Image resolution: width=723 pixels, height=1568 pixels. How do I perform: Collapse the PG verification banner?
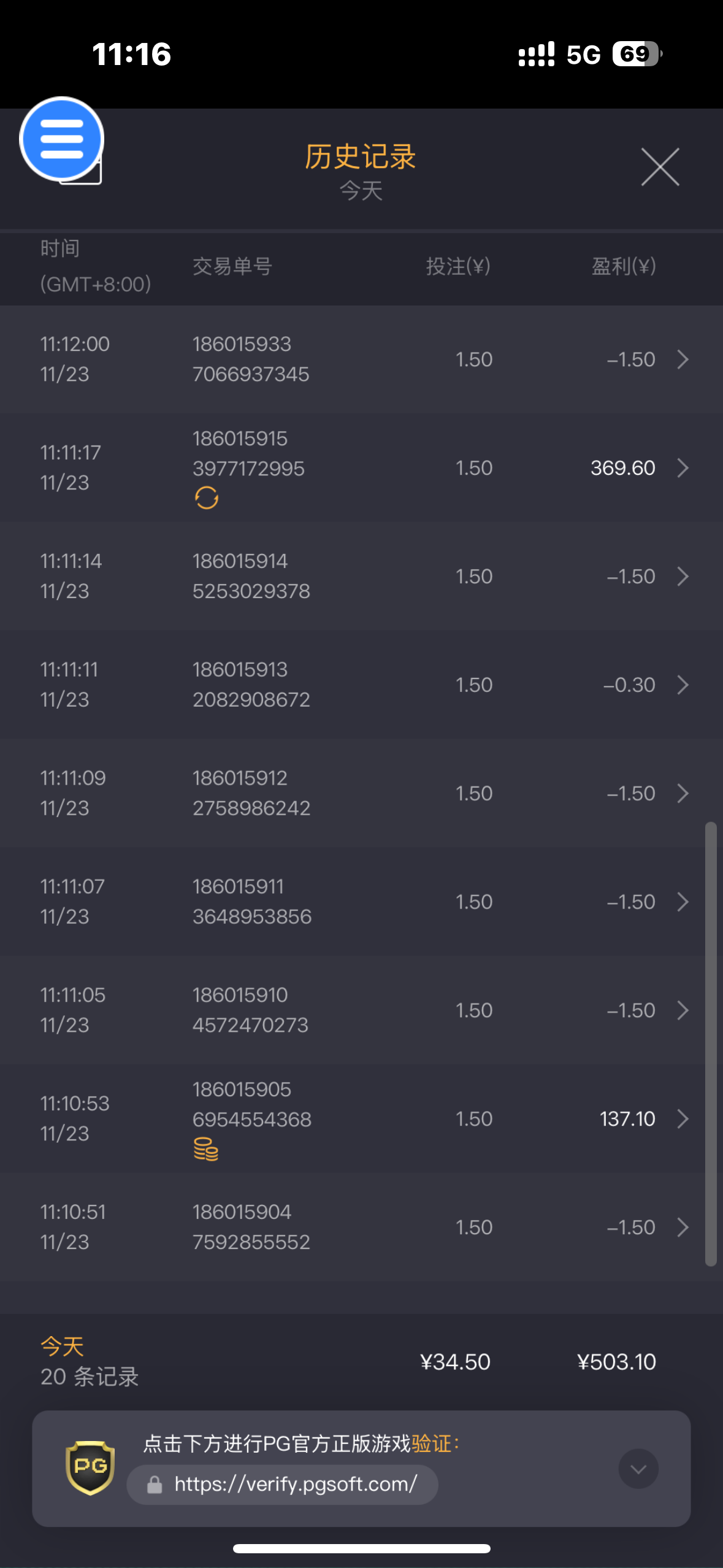638,1469
